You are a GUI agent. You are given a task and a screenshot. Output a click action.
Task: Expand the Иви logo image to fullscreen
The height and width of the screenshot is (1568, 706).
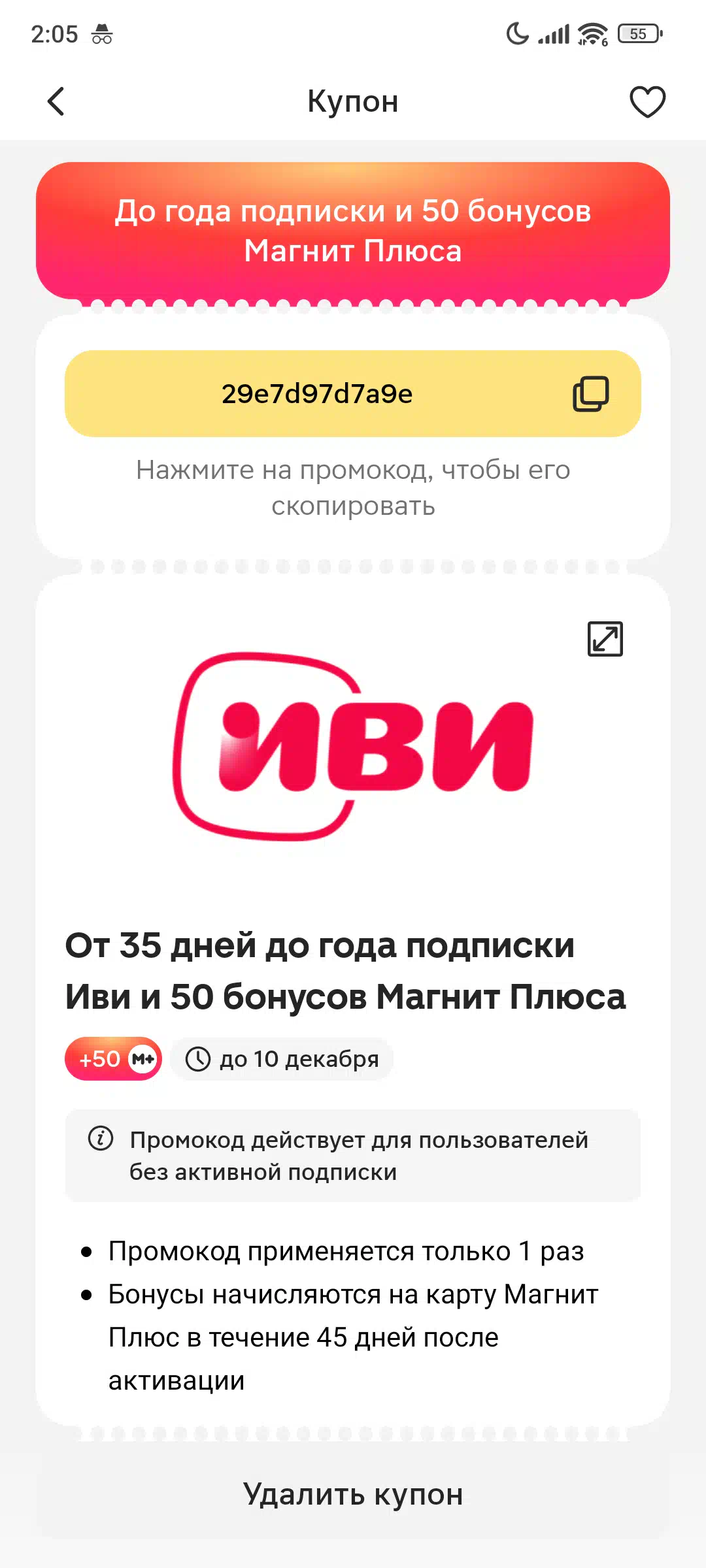[x=605, y=638]
